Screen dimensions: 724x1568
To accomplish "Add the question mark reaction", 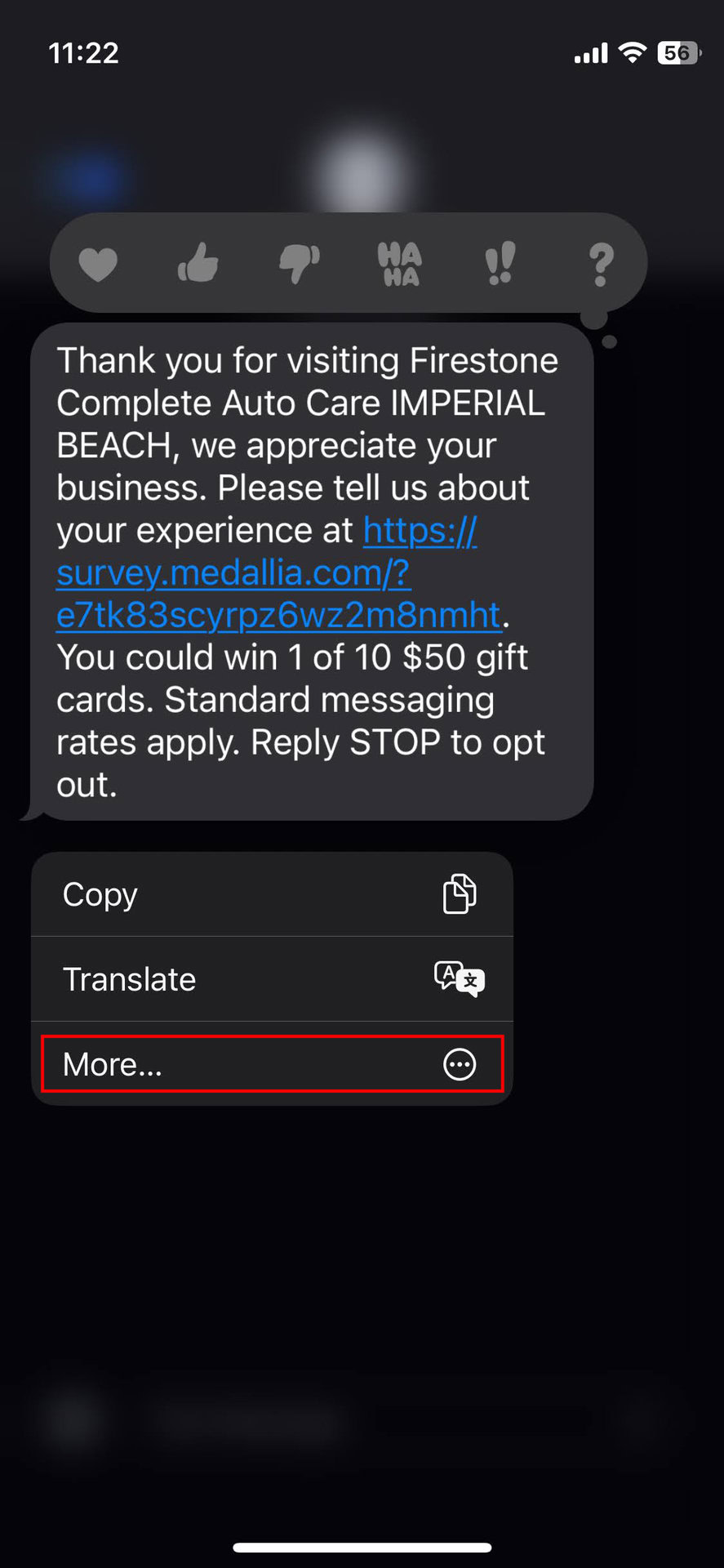I will [x=601, y=264].
